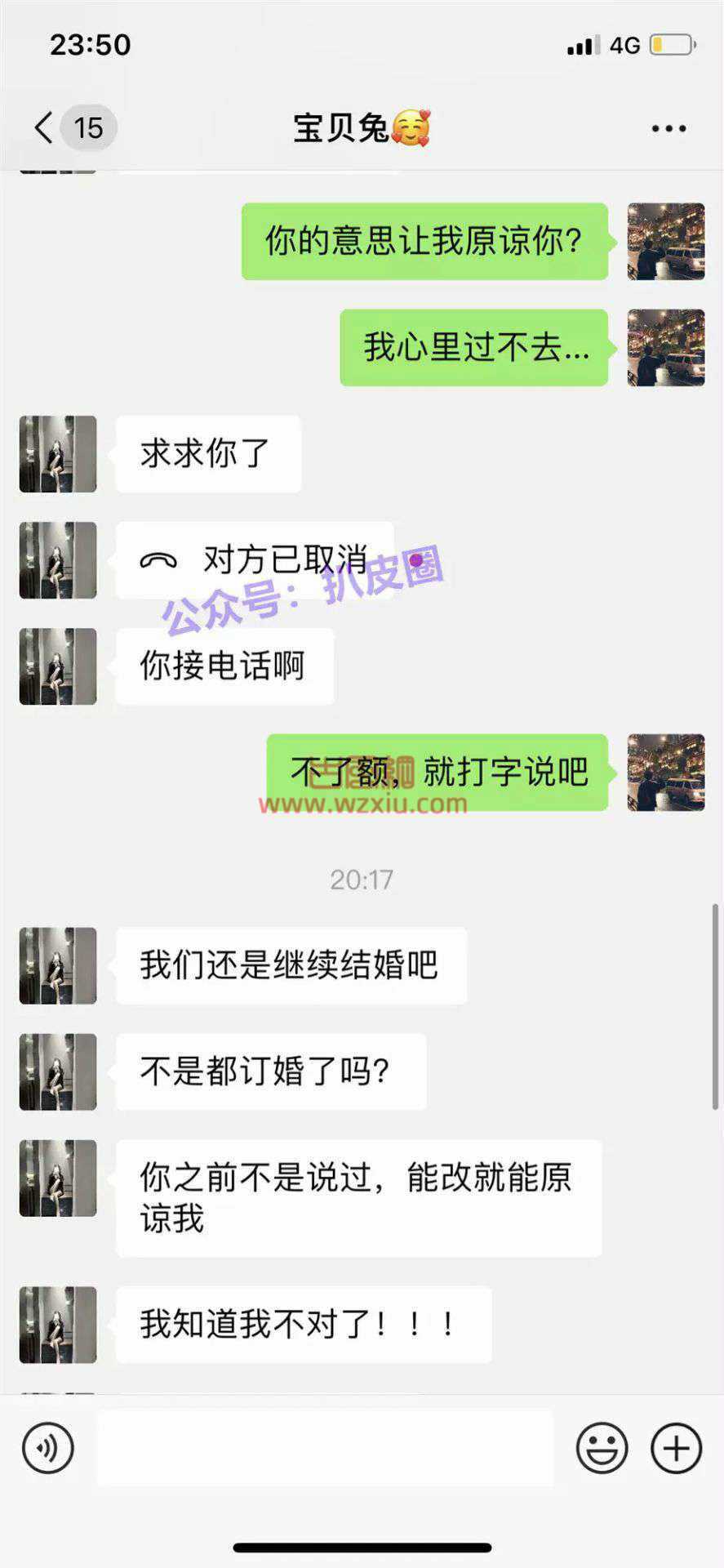This screenshot has height=1568, width=724.
Task: Open the plus attachments menu
Action: [x=676, y=1448]
